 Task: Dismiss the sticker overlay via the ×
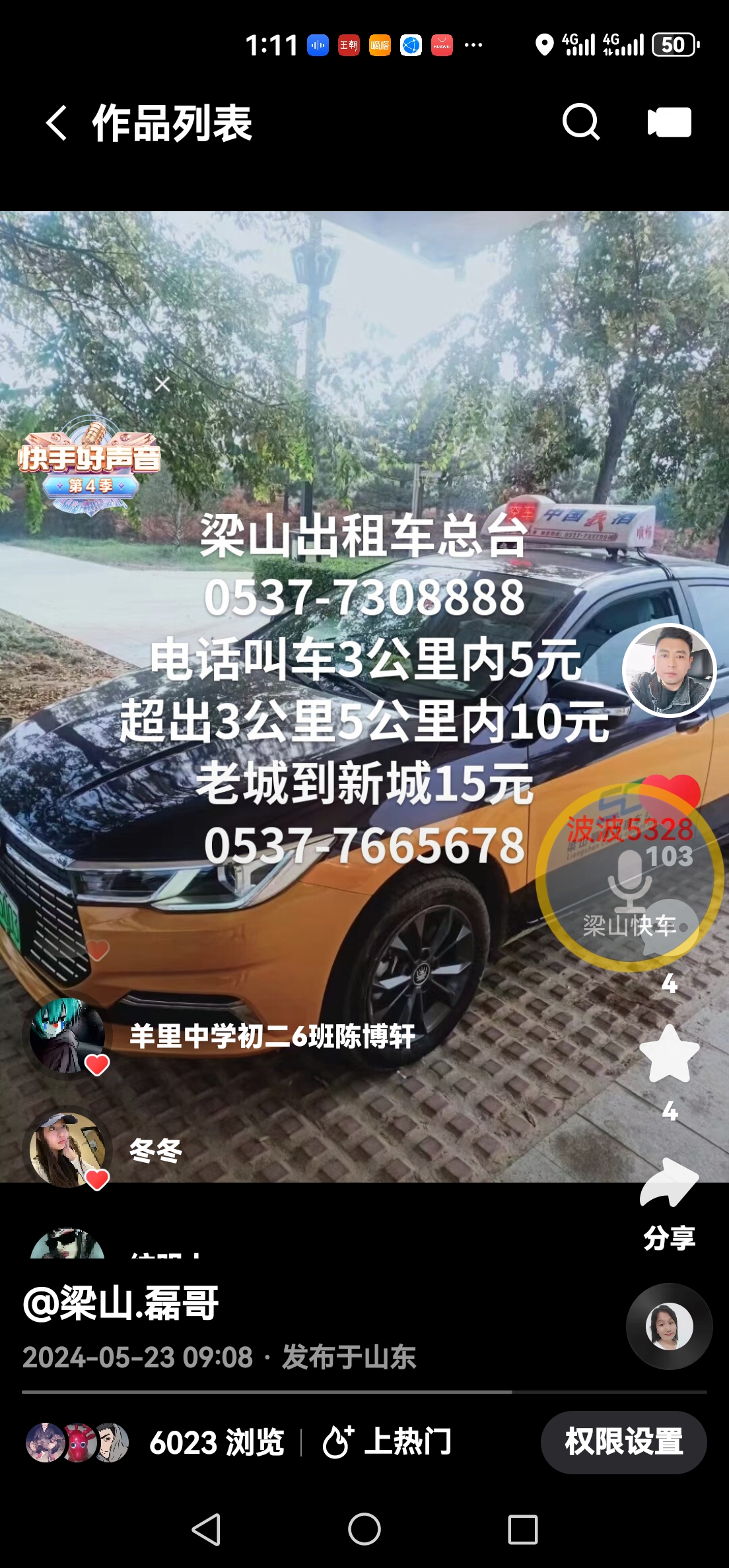[163, 383]
